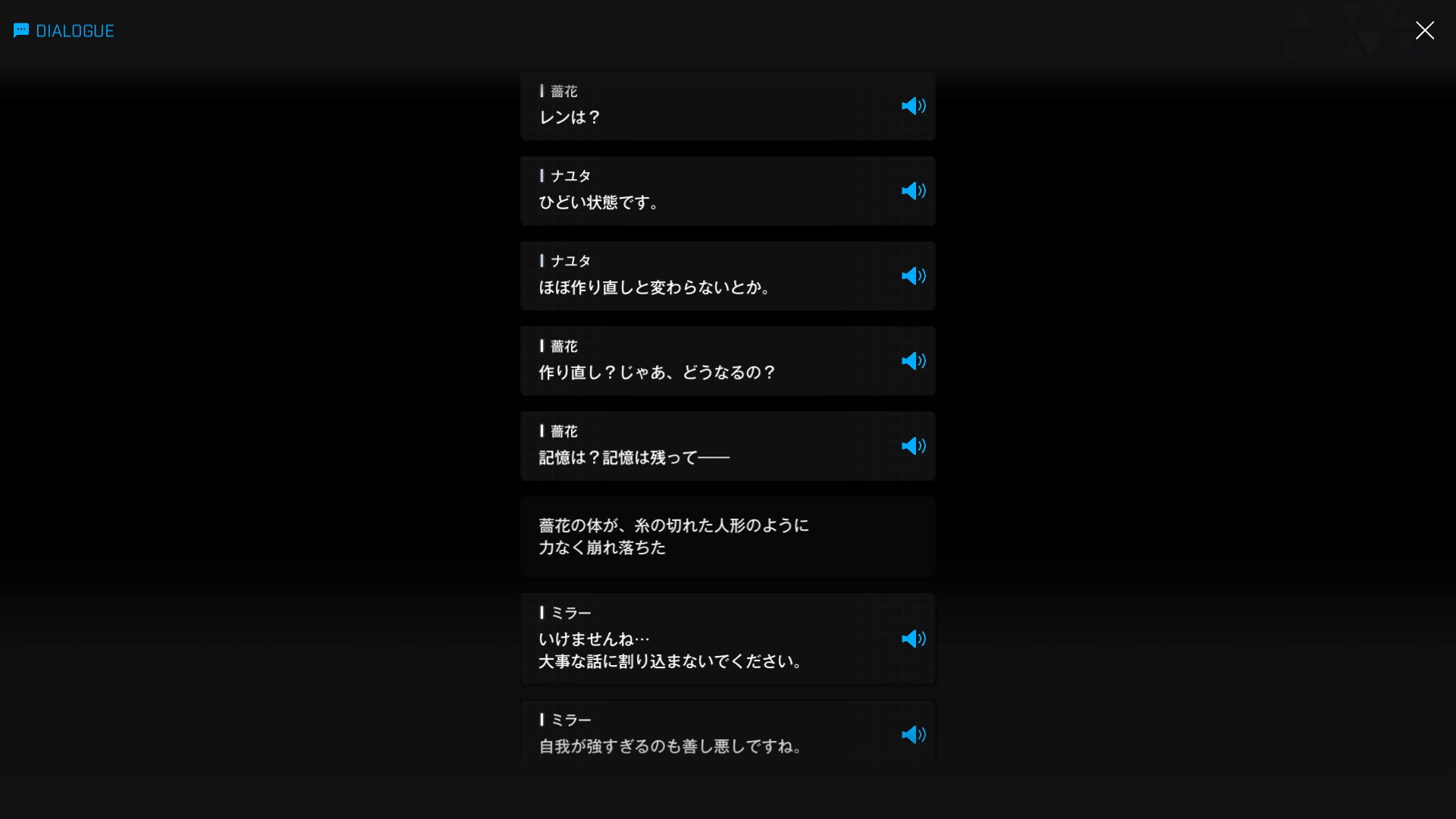Close the dialogue log

pyautogui.click(x=1424, y=30)
